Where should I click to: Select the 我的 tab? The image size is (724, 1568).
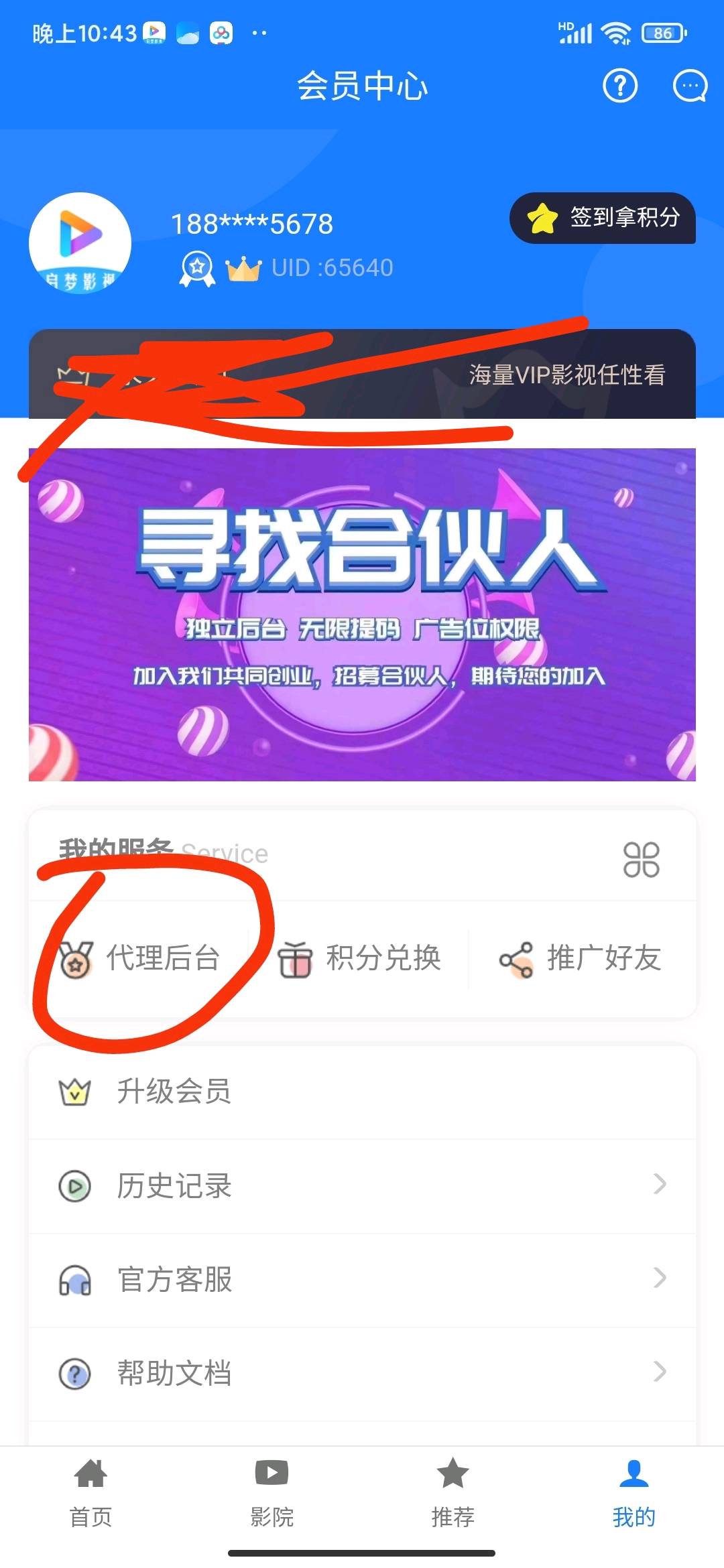coord(633,1493)
